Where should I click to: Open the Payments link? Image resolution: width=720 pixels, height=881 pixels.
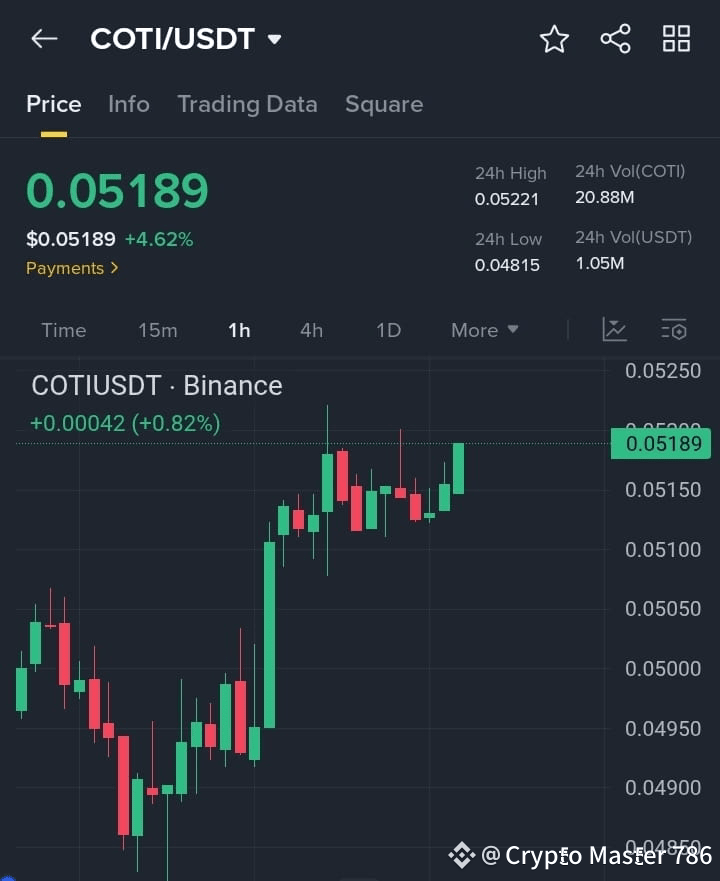(x=72, y=268)
